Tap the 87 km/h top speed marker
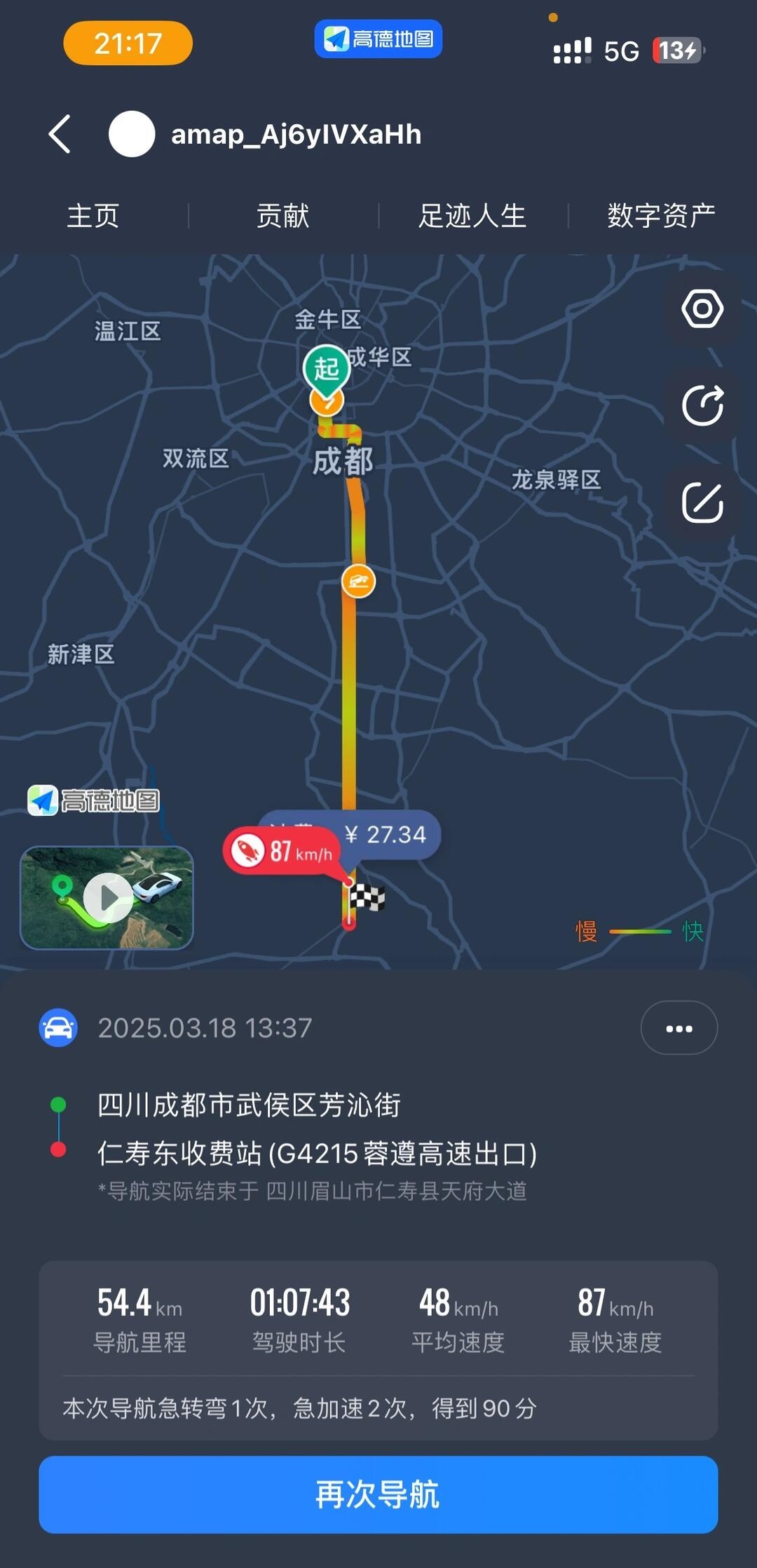Screen dimensions: 757x1568 click(x=282, y=852)
